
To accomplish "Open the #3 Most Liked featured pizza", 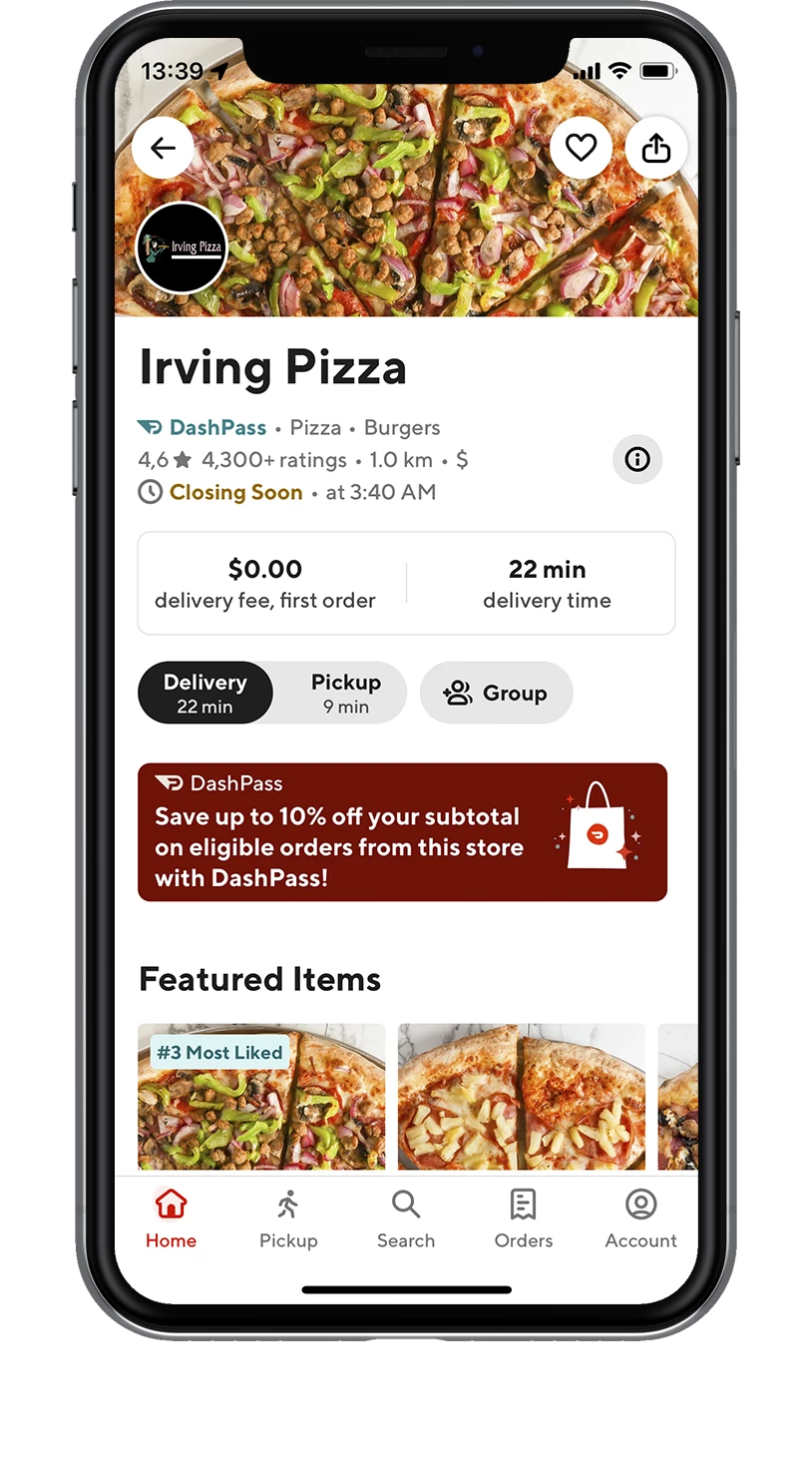I will [x=261, y=1098].
